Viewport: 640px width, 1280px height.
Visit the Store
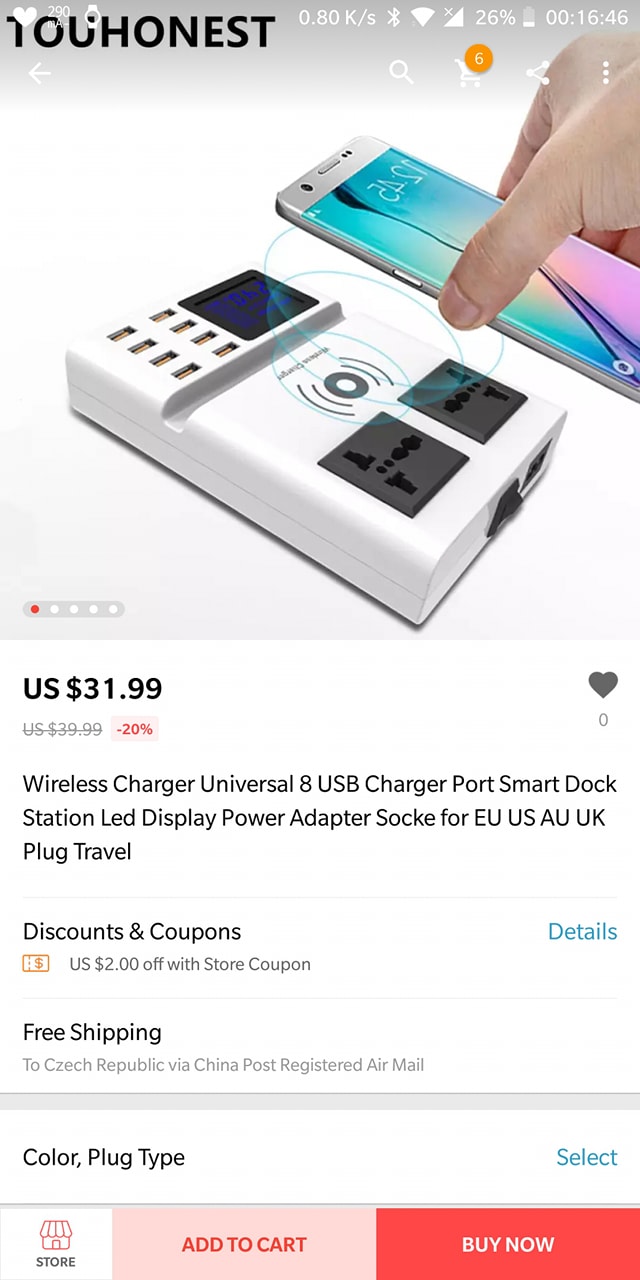point(56,1243)
